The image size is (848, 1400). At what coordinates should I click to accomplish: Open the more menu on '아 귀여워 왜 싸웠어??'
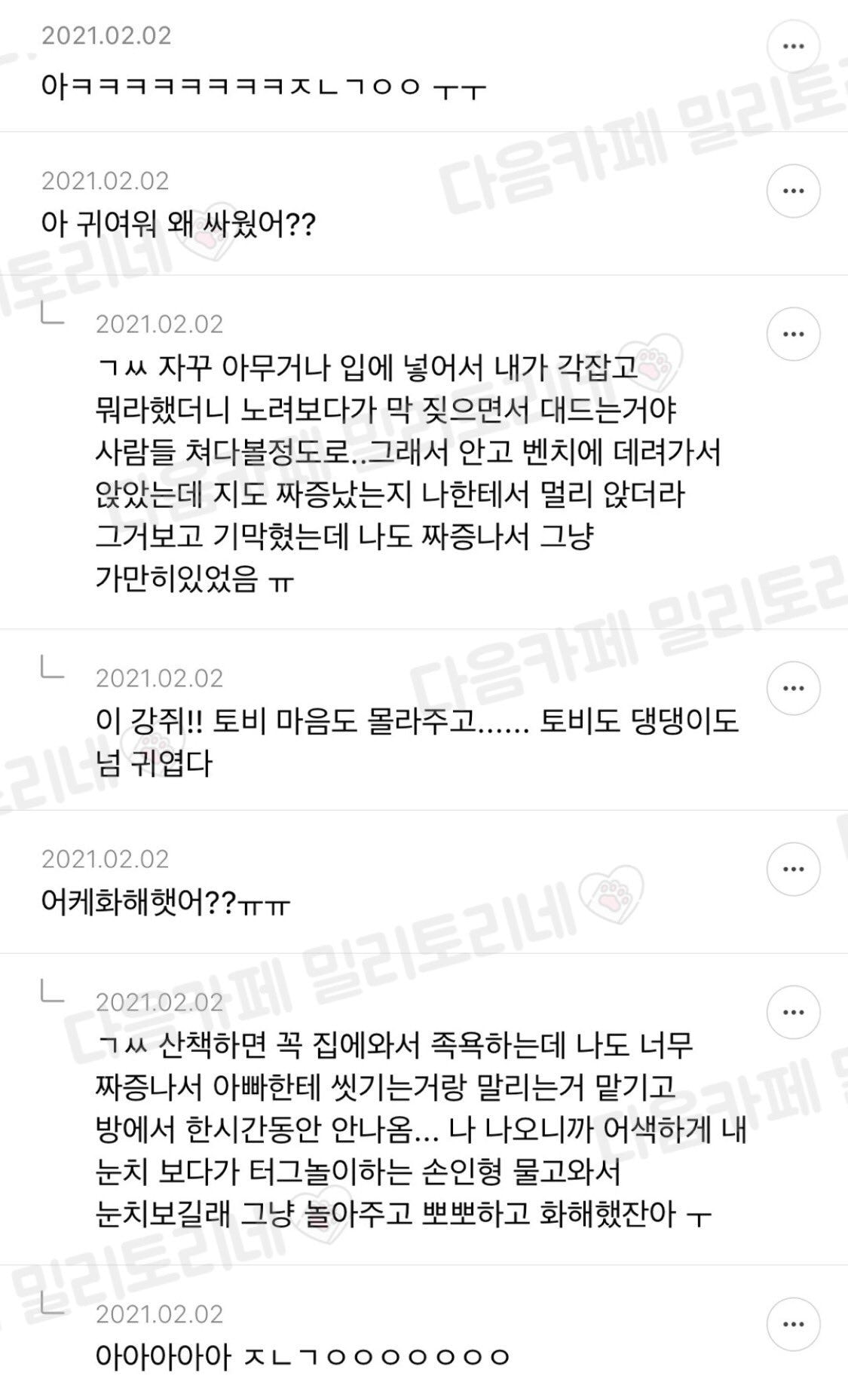pyautogui.click(x=793, y=191)
